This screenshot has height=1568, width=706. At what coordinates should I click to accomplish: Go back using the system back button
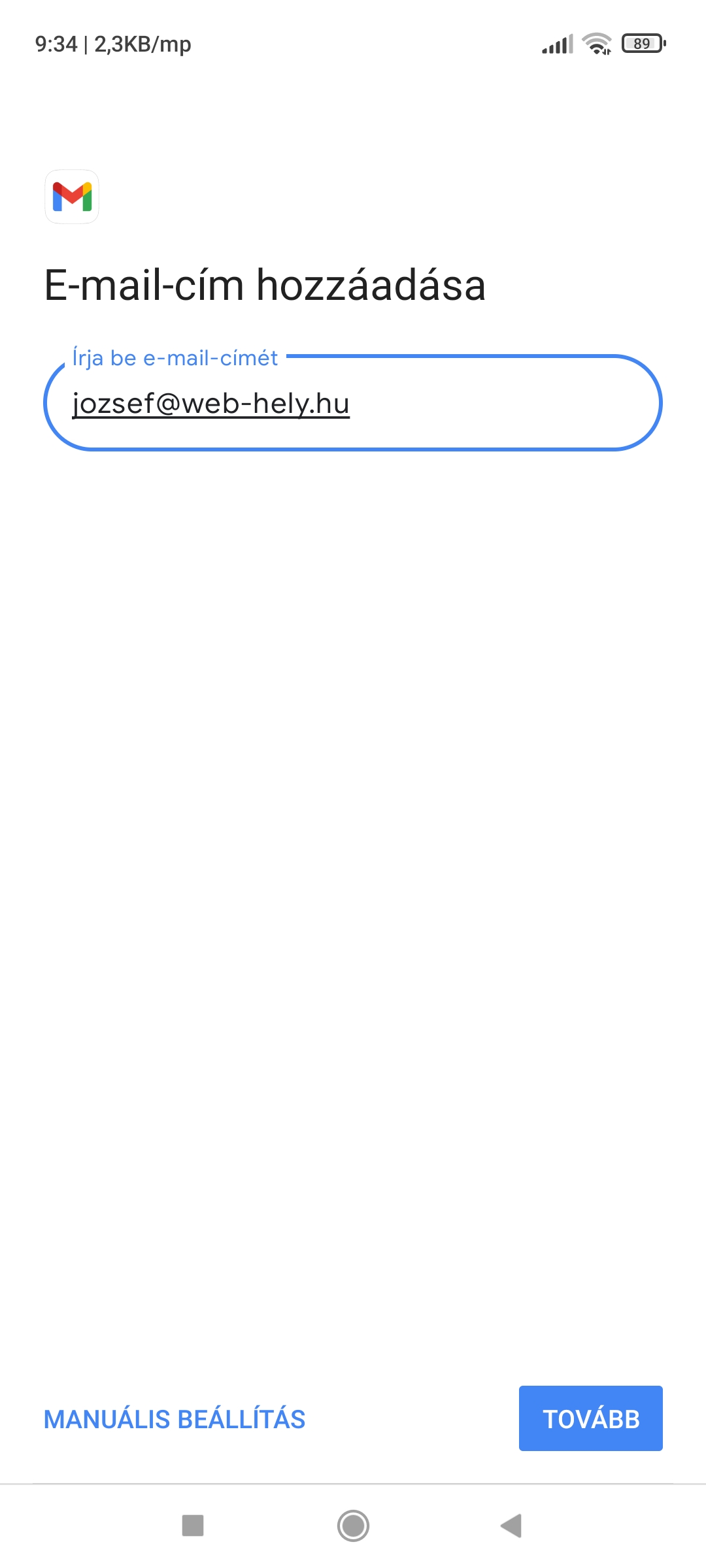tap(511, 1526)
